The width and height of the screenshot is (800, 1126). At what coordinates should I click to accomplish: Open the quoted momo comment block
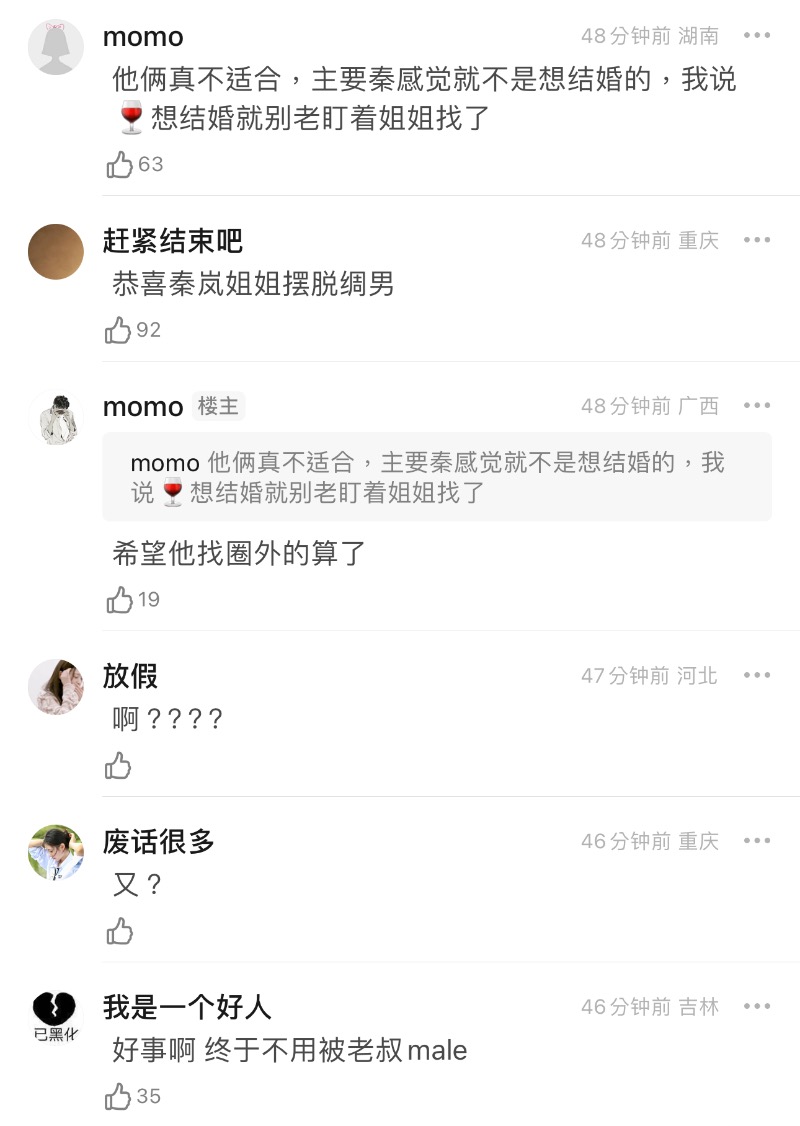436,477
